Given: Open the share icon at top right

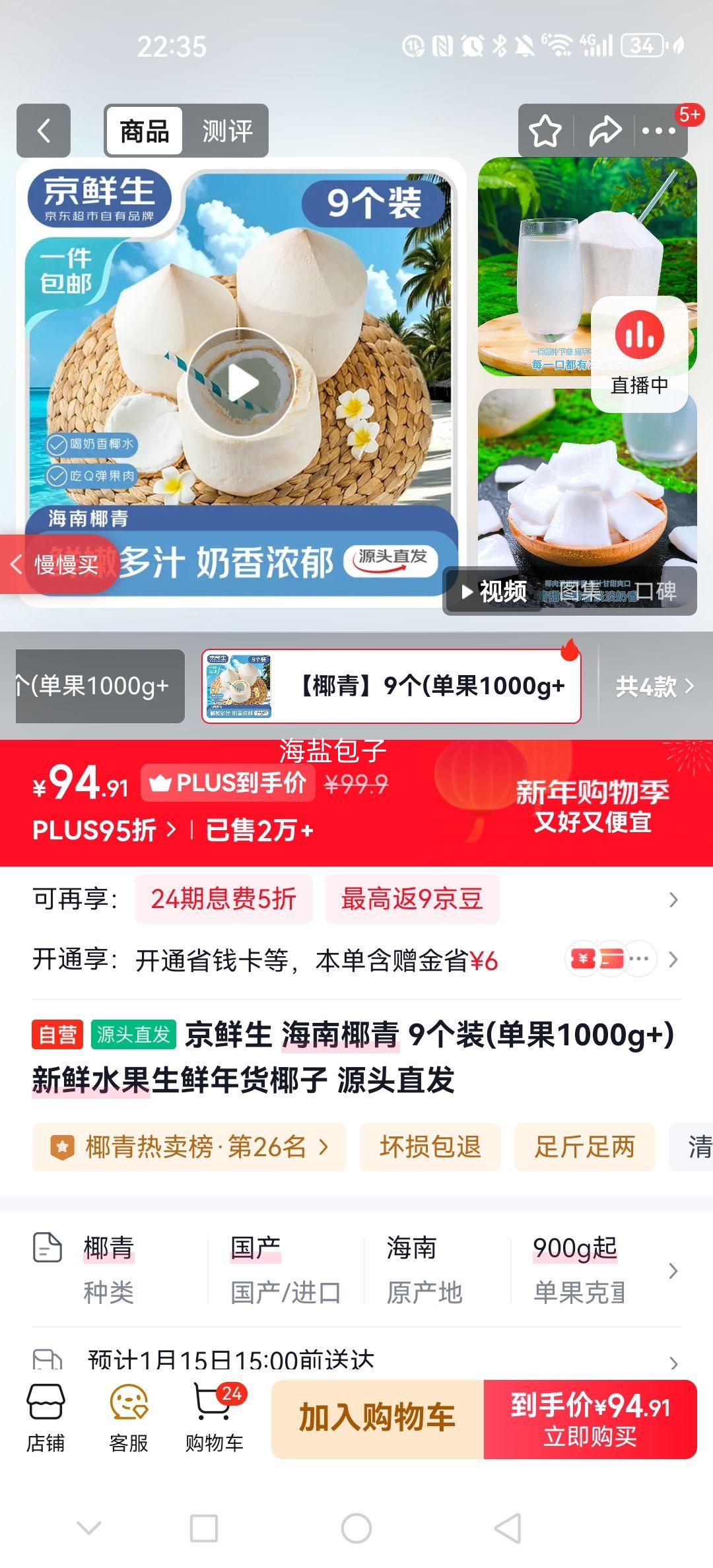Looking at the screenshot, I should pyautogui.click(x=605, y=131).
